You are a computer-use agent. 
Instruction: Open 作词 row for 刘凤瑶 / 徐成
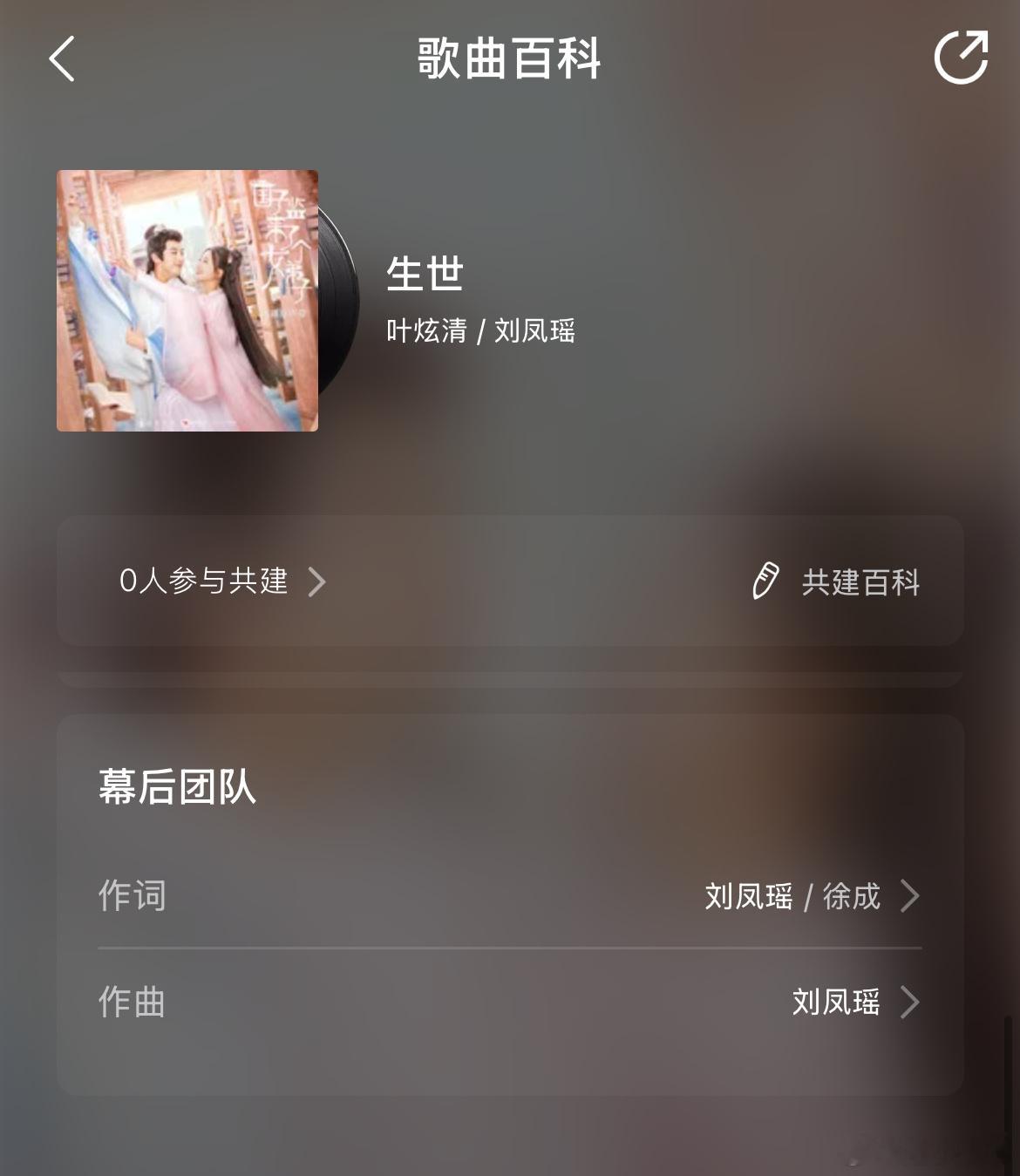pos(509,896)
